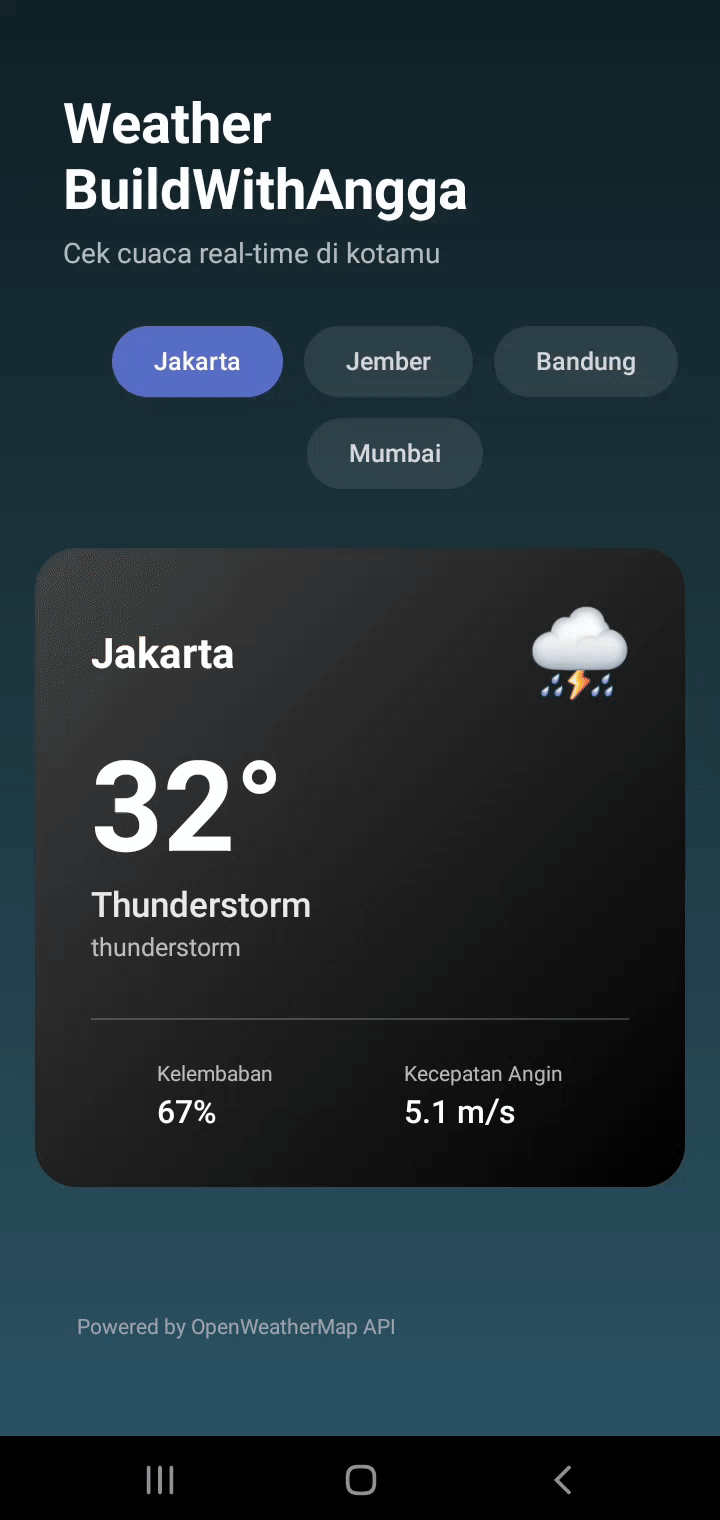Viewport: 720px width, 1520px height.
Task: Tap the 'Cek cuaca real-time di kotamu' subtitle
Action: tap(253, 253)
